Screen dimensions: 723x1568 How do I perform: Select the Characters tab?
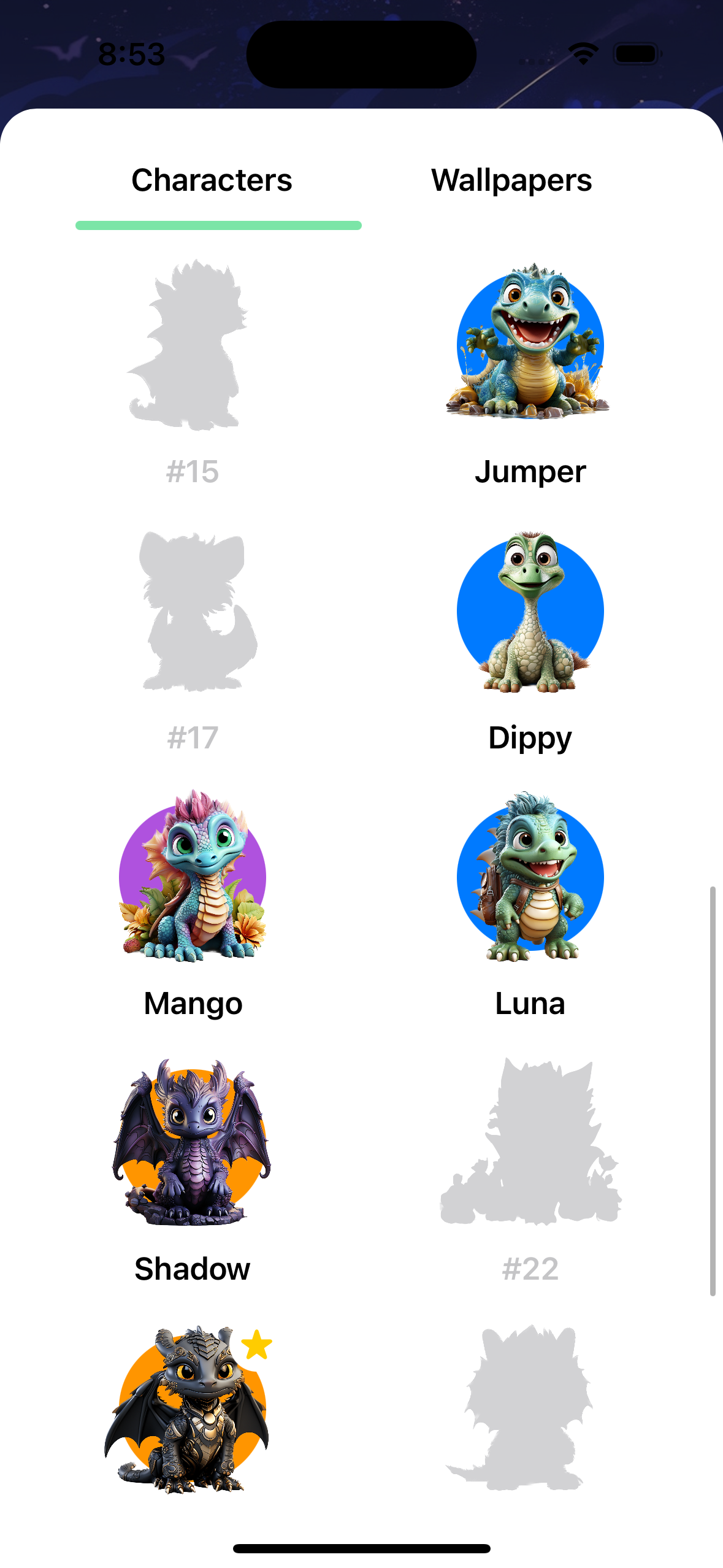[212, 181]
